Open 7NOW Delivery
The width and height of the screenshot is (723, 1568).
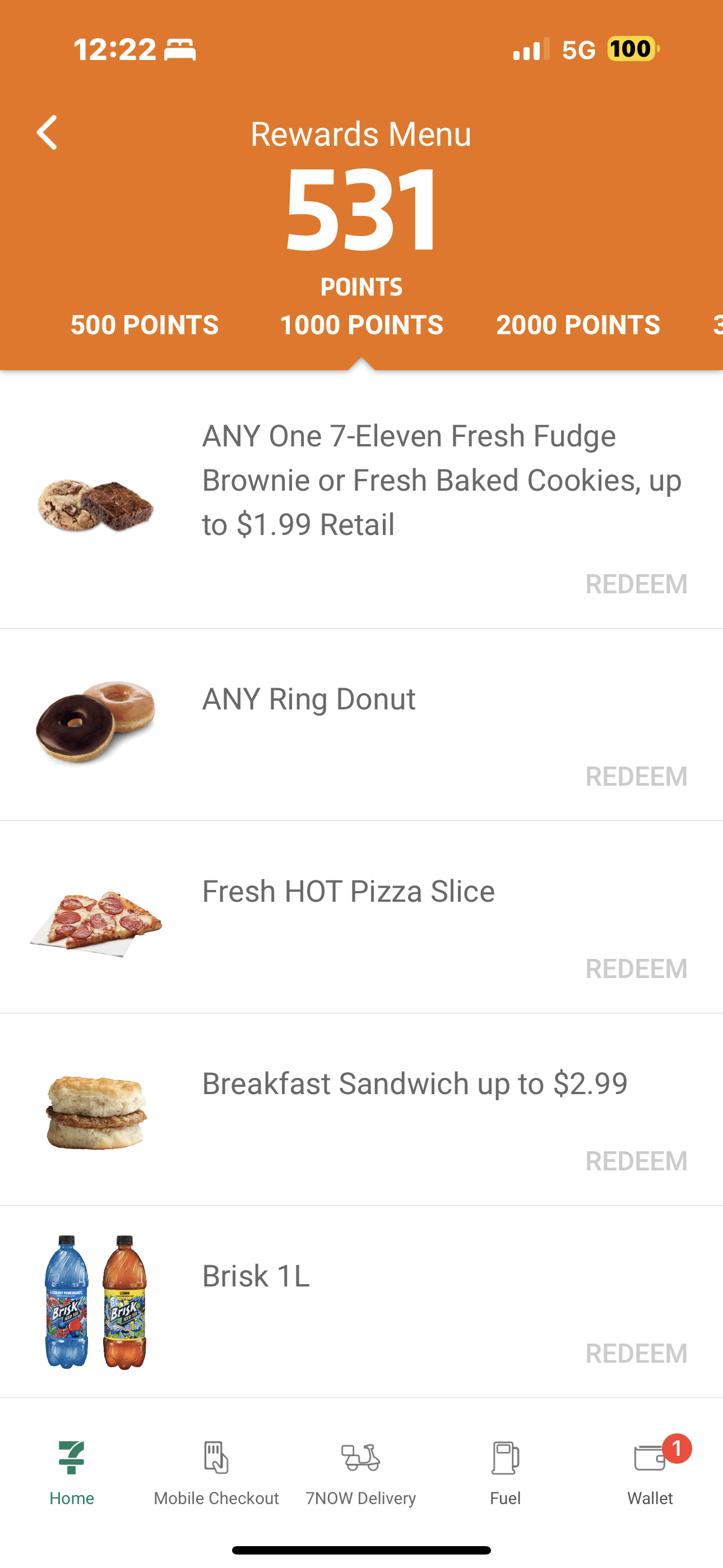point(361,1472)
